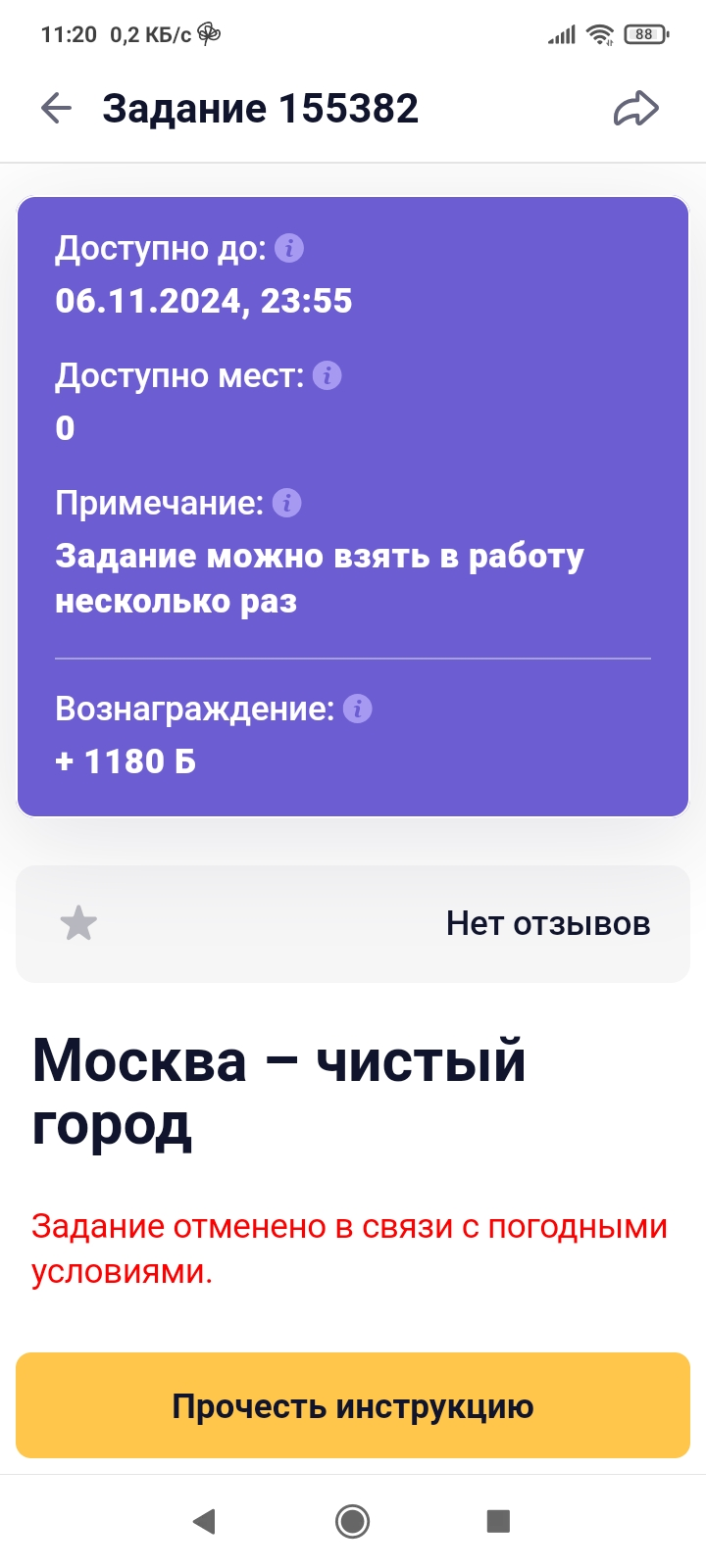Viewport: 706px width, 1568px height.
Task: Tap the Прочесть инструкцию button
Action: pos(353,1405)
